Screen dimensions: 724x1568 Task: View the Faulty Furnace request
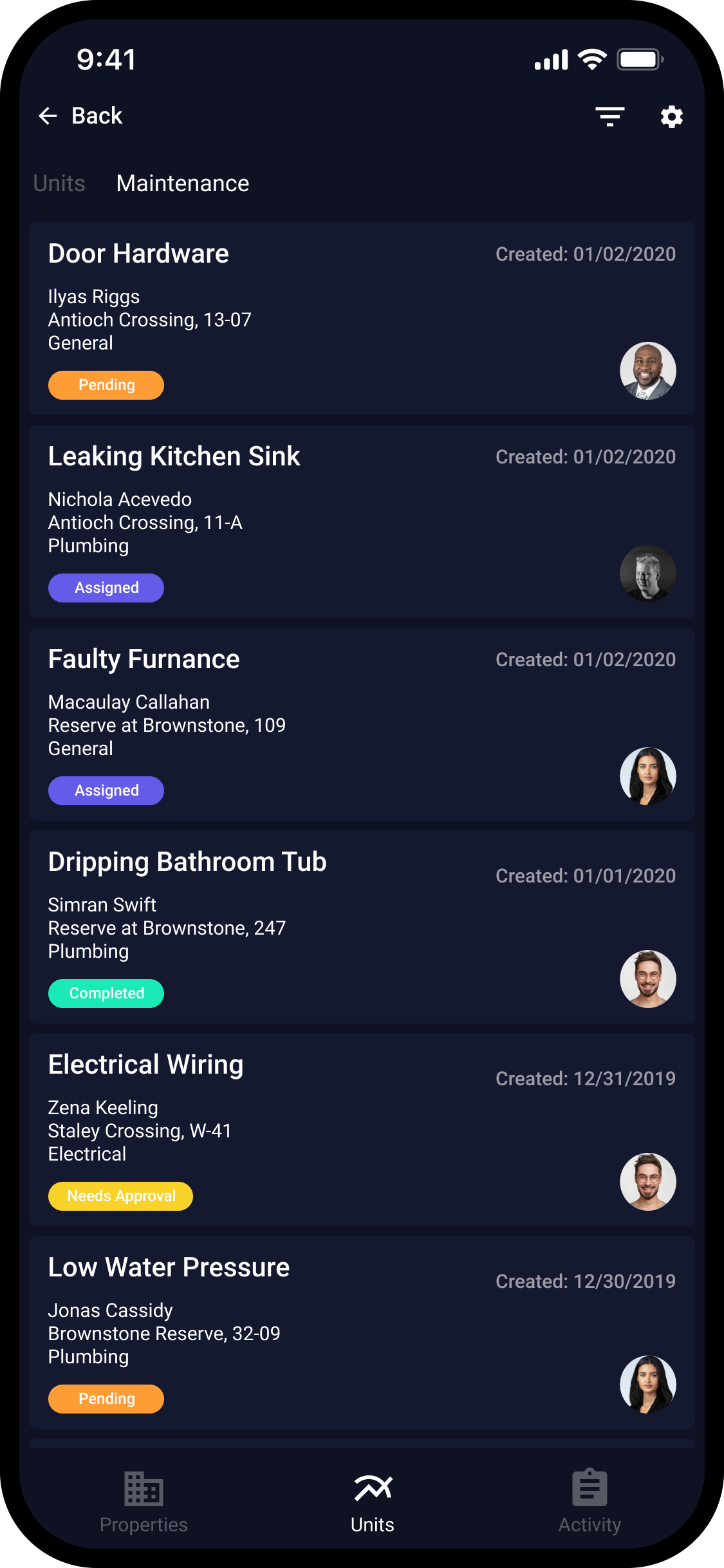pos(362,724)
